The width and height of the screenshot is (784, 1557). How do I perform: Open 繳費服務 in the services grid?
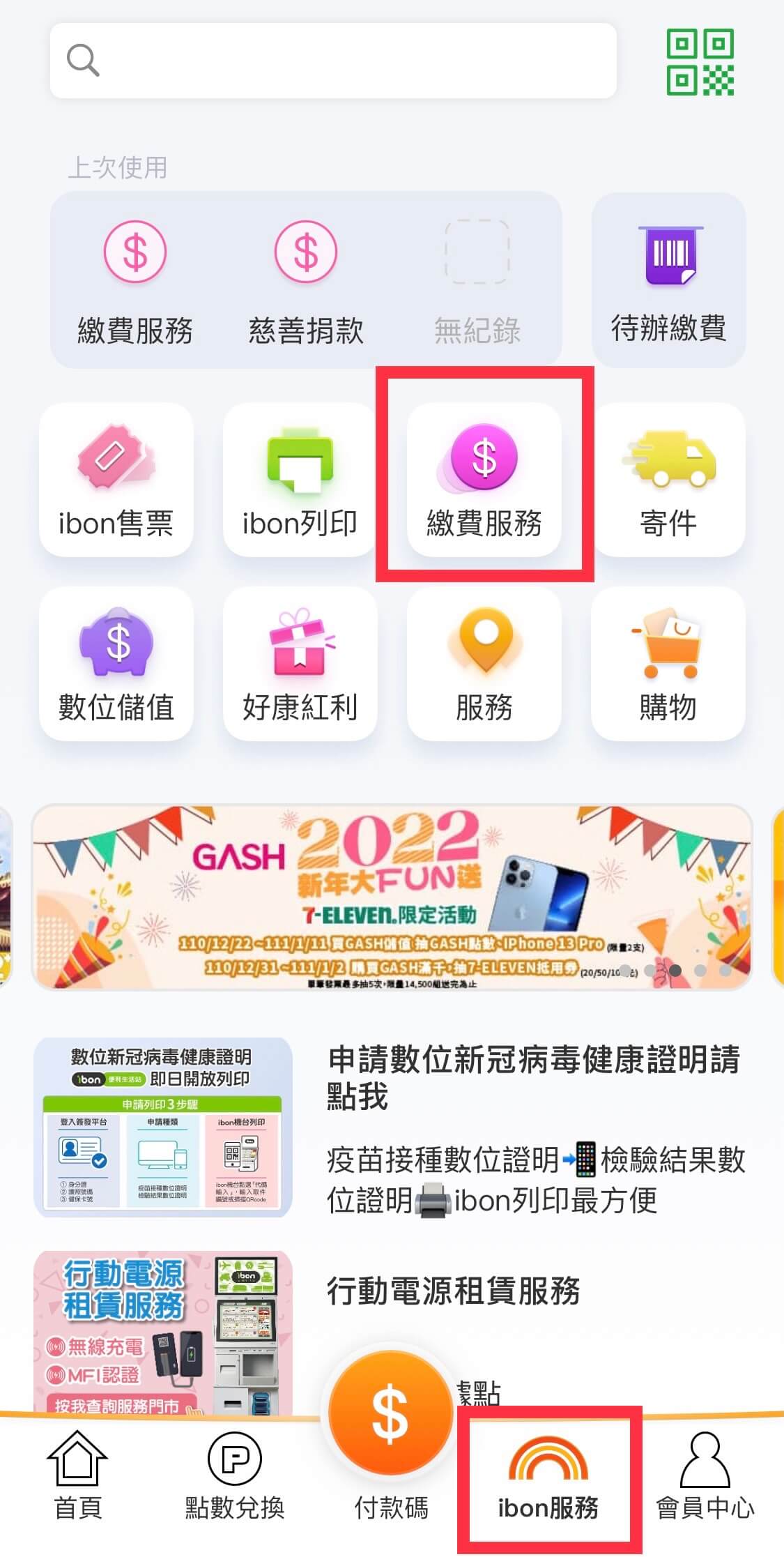pos(484,480)
